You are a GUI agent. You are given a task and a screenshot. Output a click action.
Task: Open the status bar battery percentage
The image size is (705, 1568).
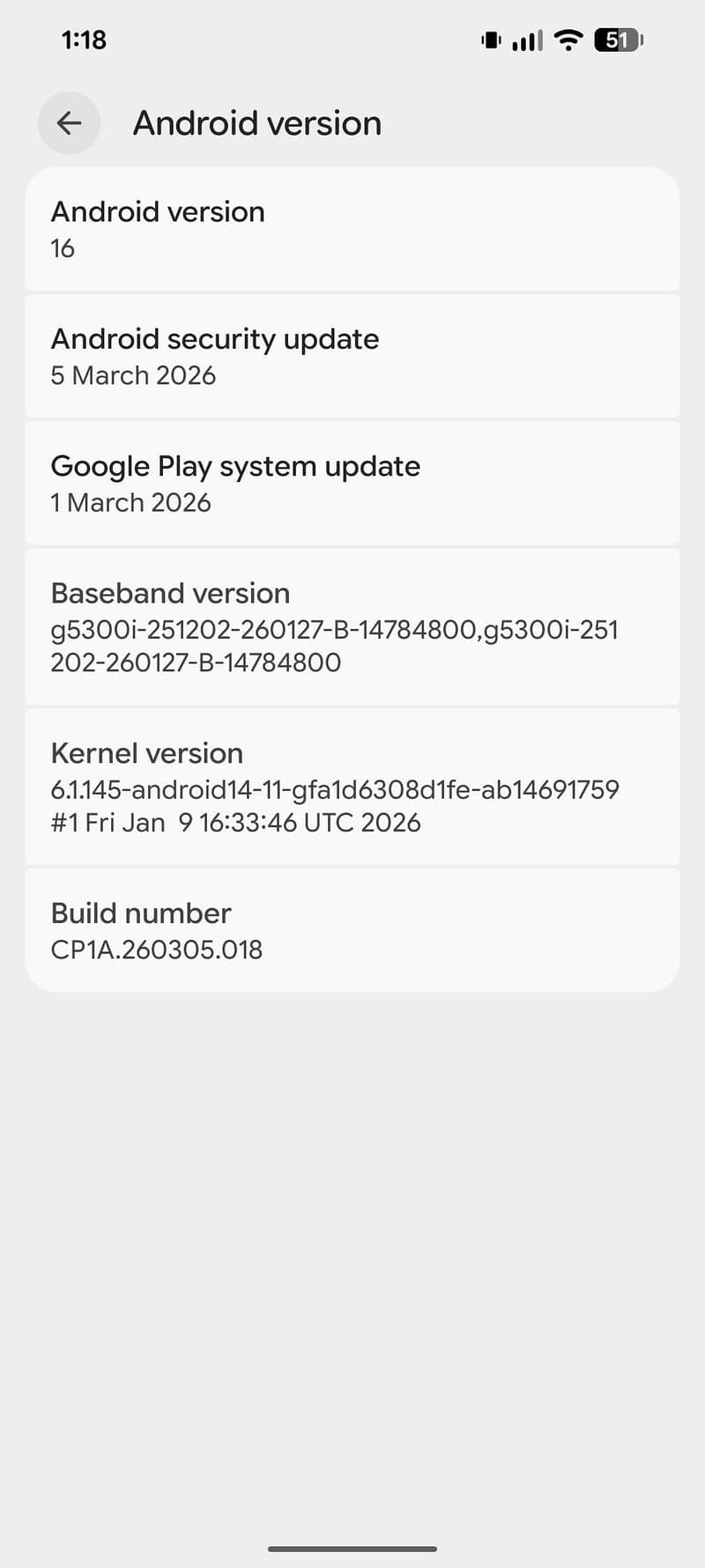[617, 40]
